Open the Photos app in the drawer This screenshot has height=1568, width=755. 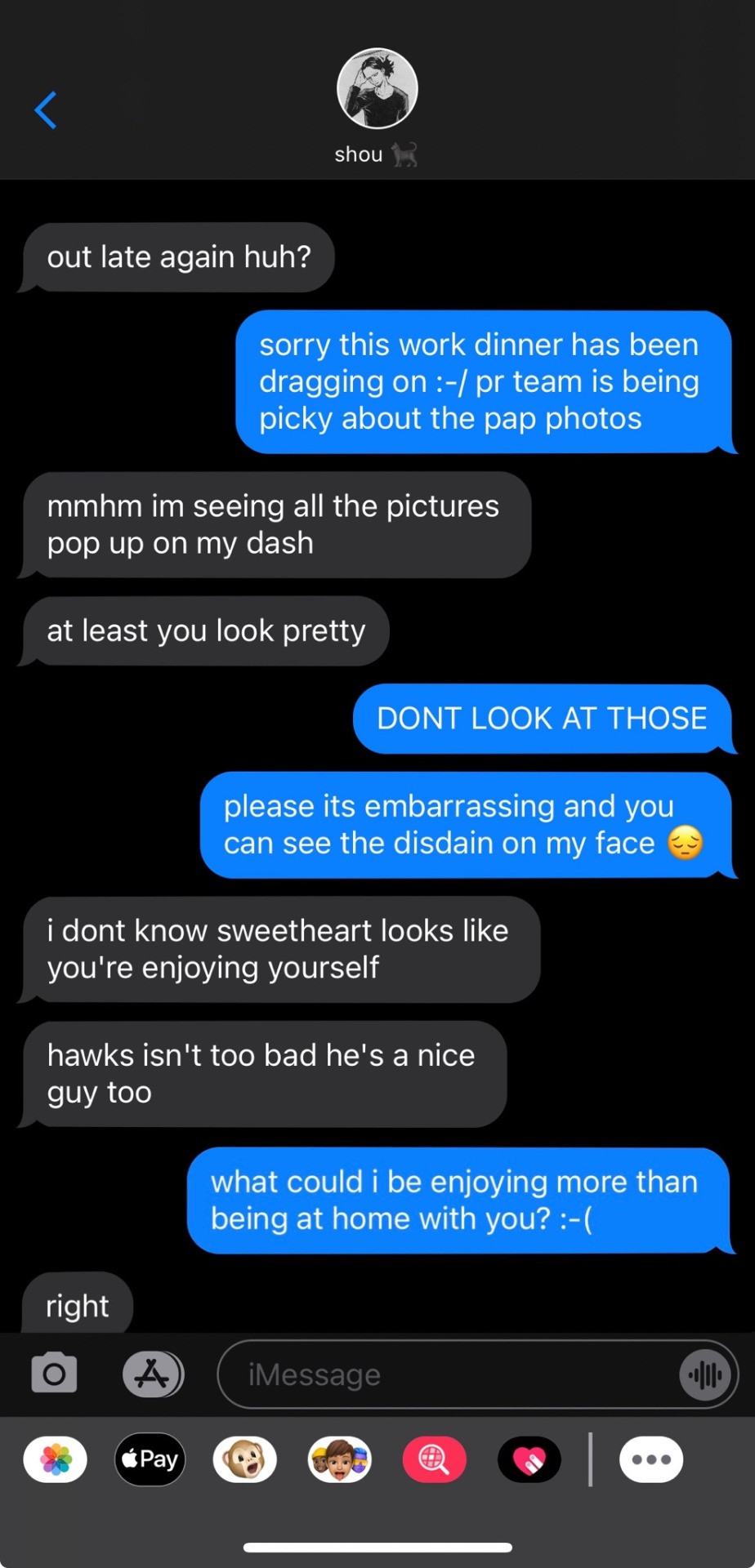click(x=56, y=1459)
